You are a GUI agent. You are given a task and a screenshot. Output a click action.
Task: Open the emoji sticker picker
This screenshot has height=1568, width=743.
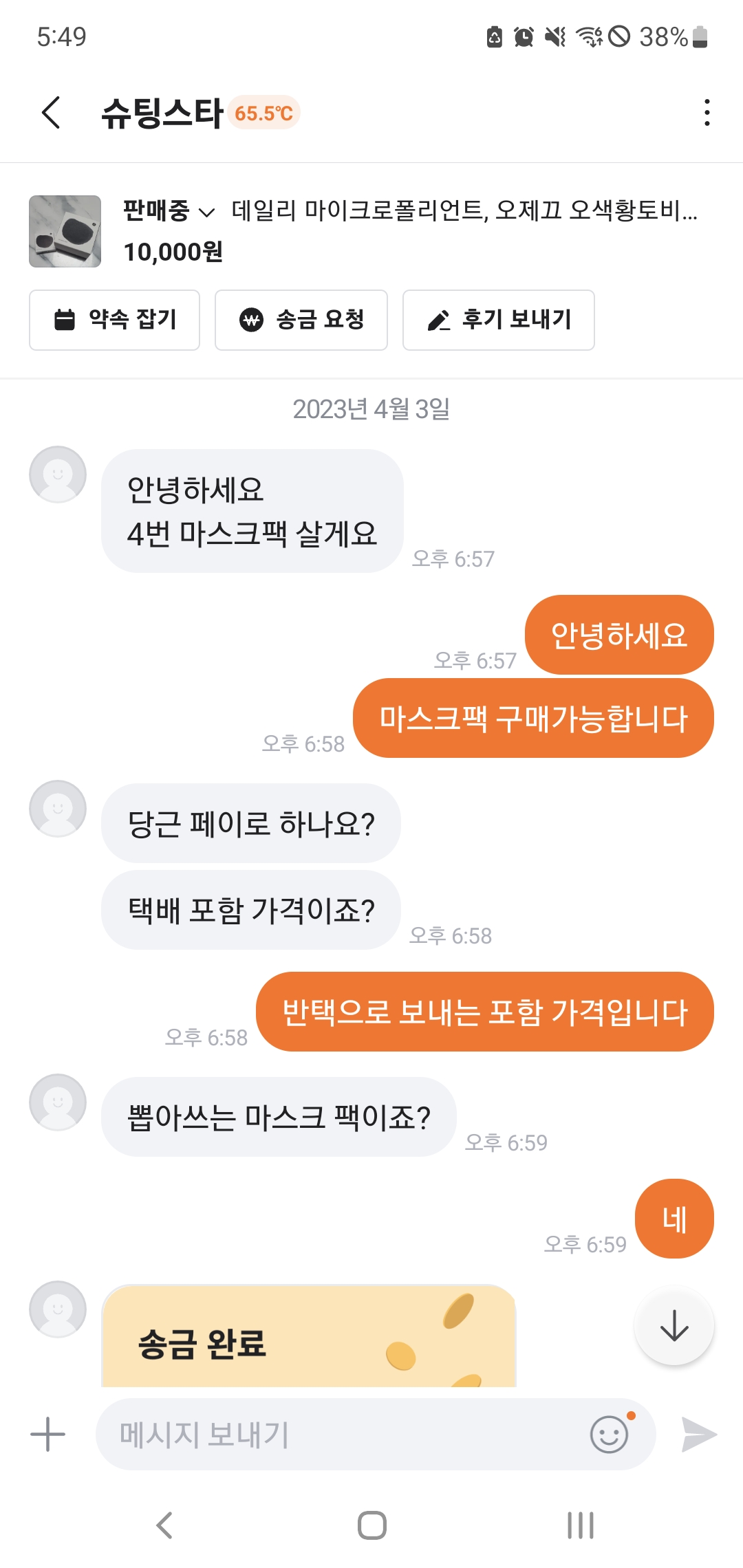[610, 1435]
